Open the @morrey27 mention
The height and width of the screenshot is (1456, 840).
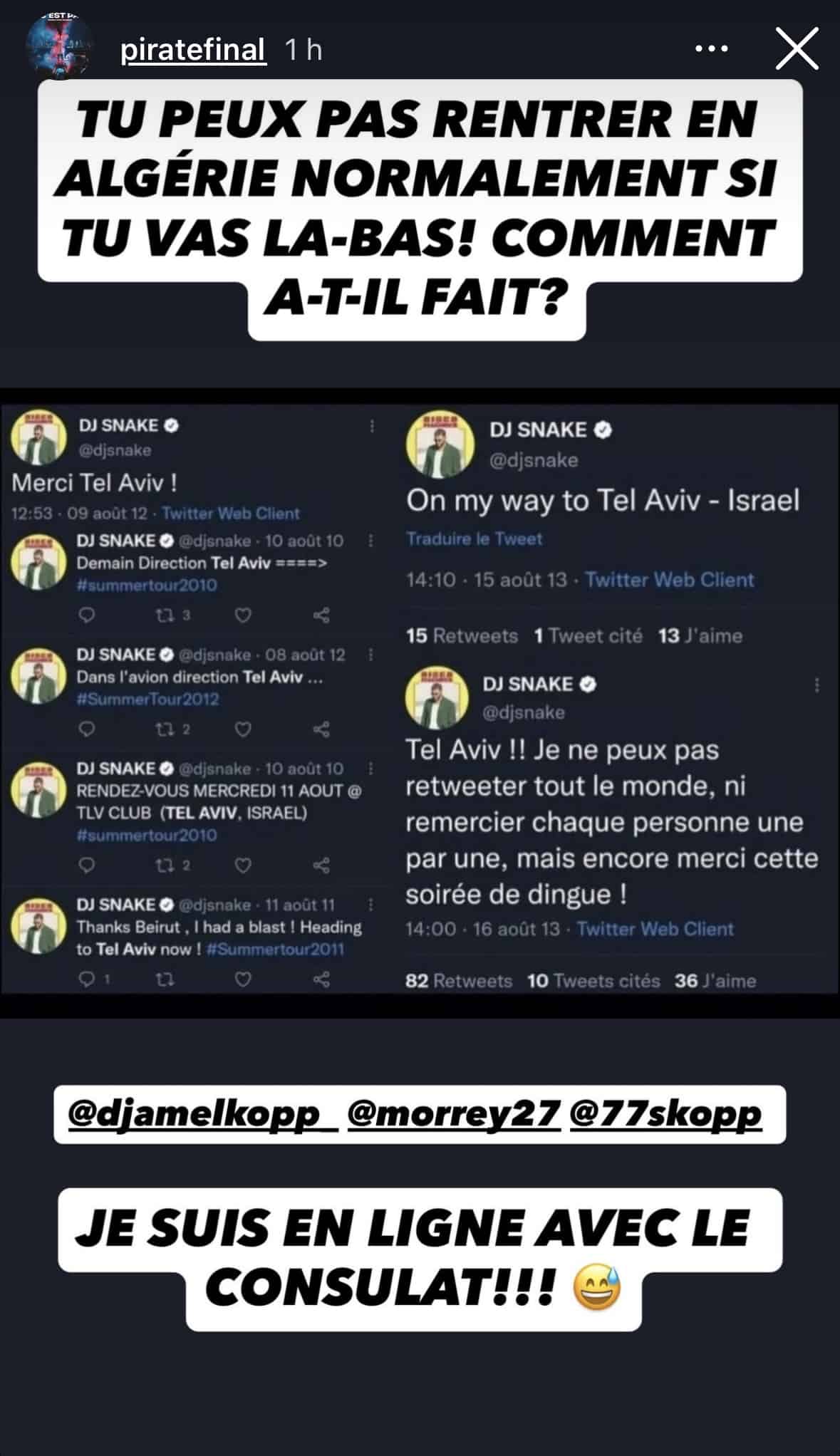(x=453, y=1115)
